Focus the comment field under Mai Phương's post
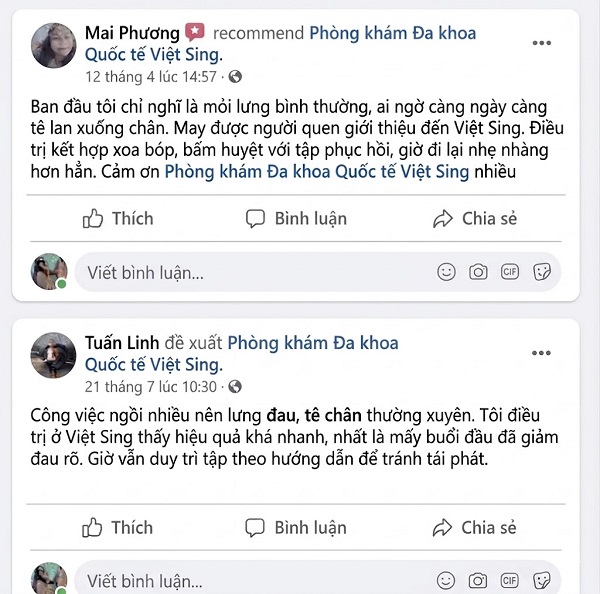The width and height of the screenshot is (600, 594). coord(250,272)
